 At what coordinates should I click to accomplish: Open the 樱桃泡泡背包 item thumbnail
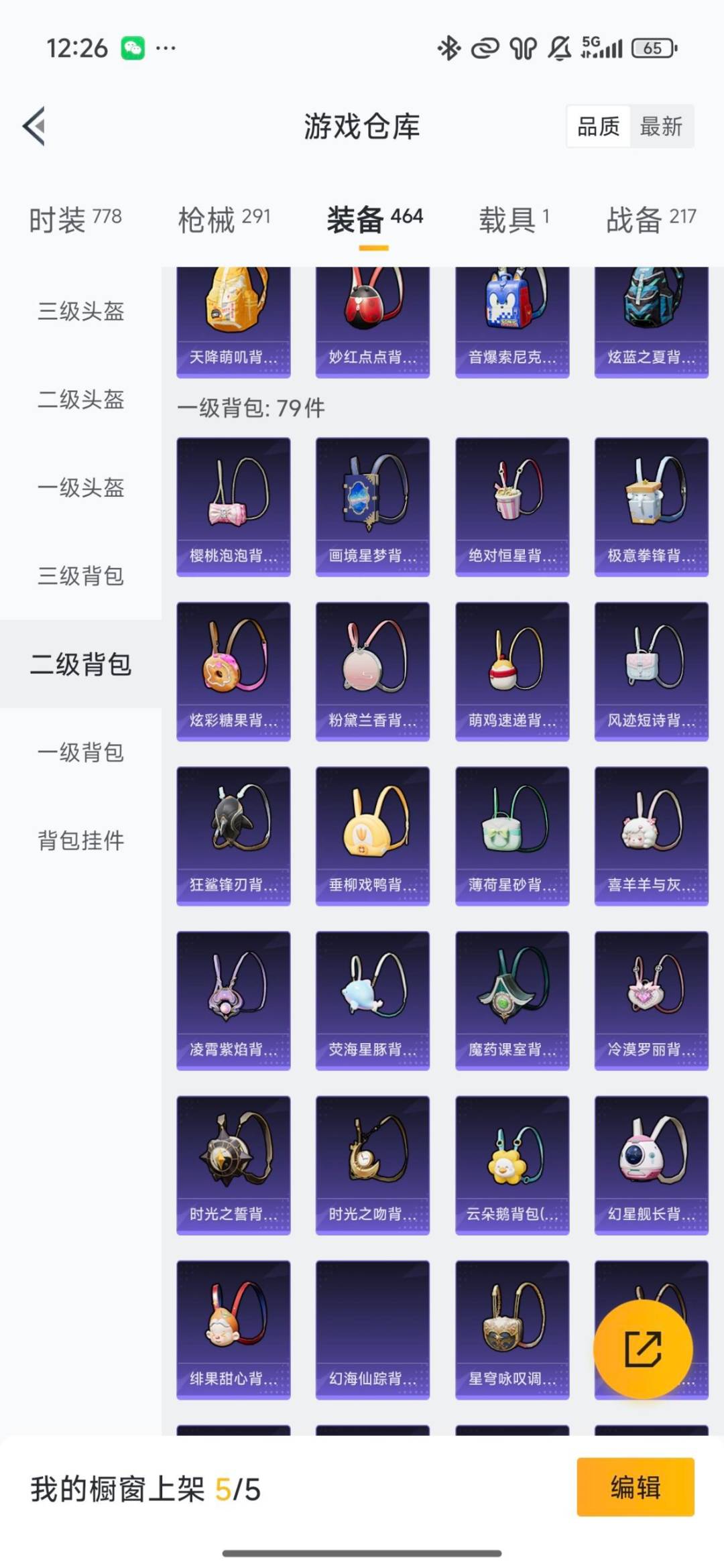pyautogui.click(x=232, y=506)
